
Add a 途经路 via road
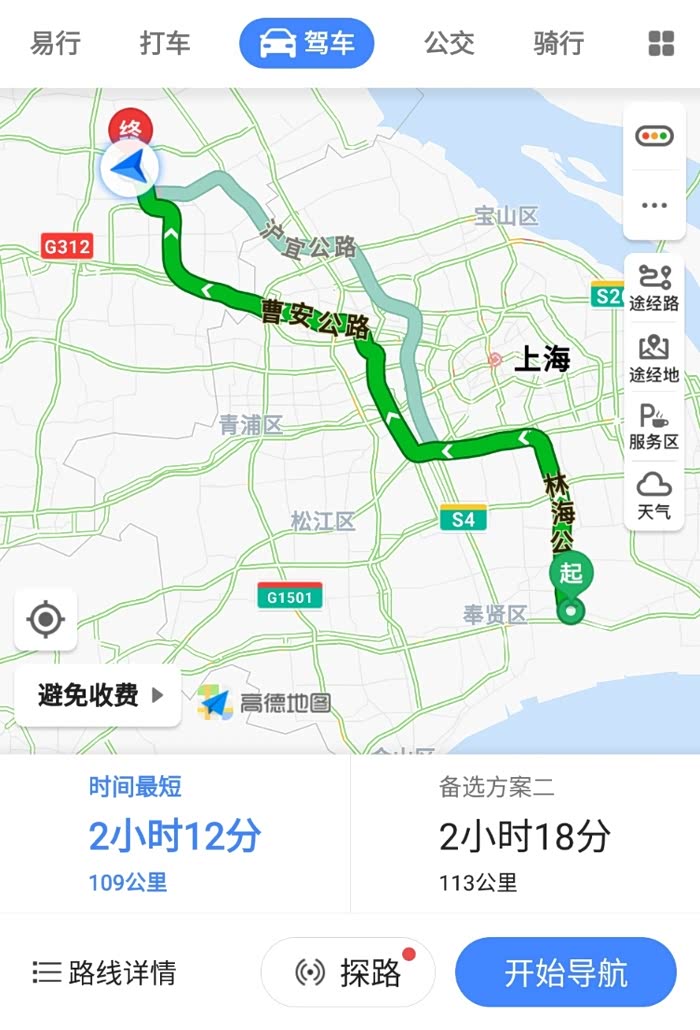654,288
